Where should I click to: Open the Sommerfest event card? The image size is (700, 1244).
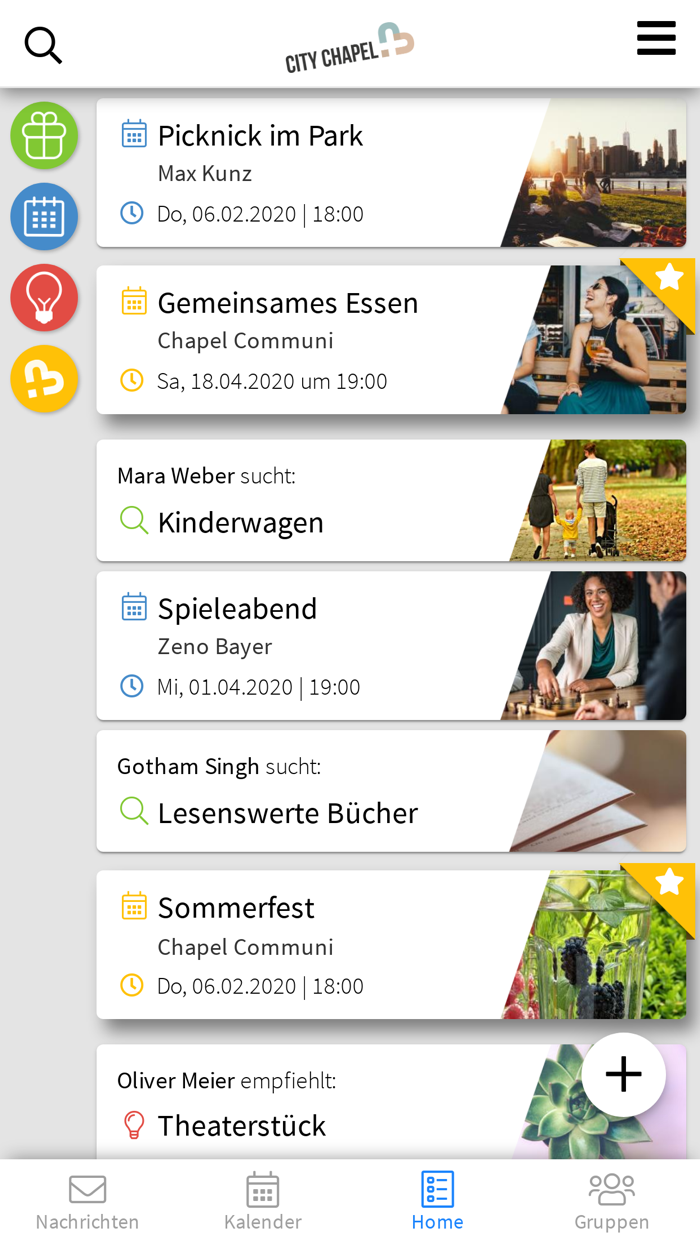(x=391, y=944)
